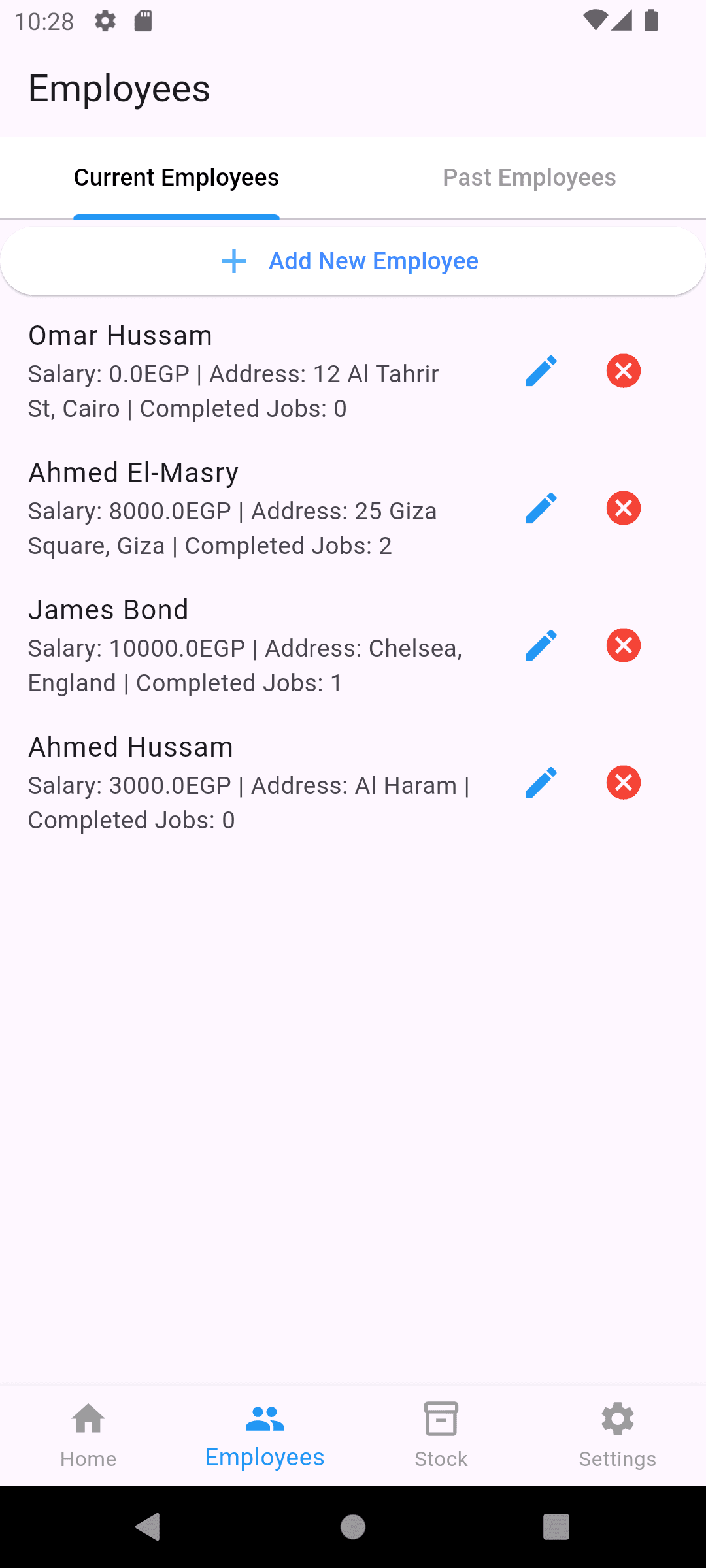
Task: Switch to the Past Employees tab
Action: pyautogui.click(x=529, y=176)
